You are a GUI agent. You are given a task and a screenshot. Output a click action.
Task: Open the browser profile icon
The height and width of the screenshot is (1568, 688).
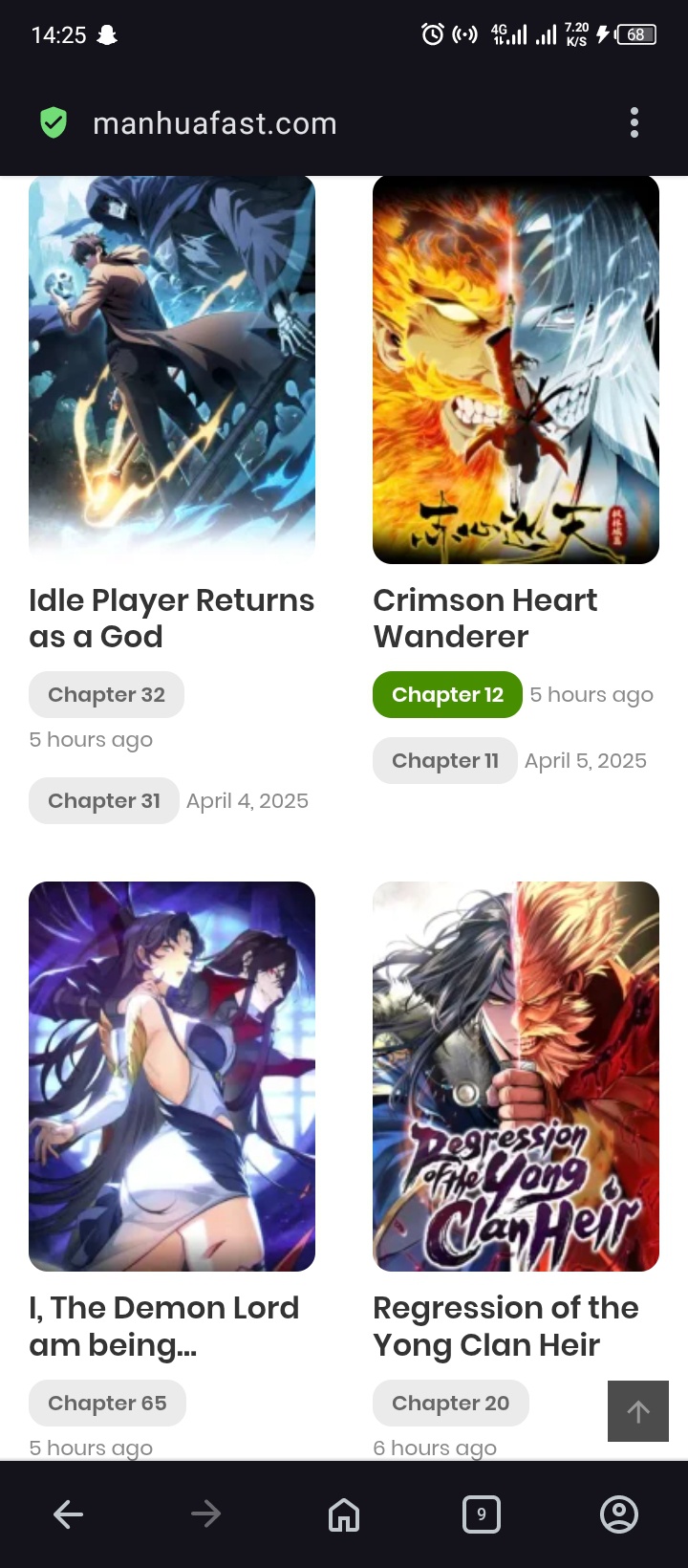pos(619,1514)
